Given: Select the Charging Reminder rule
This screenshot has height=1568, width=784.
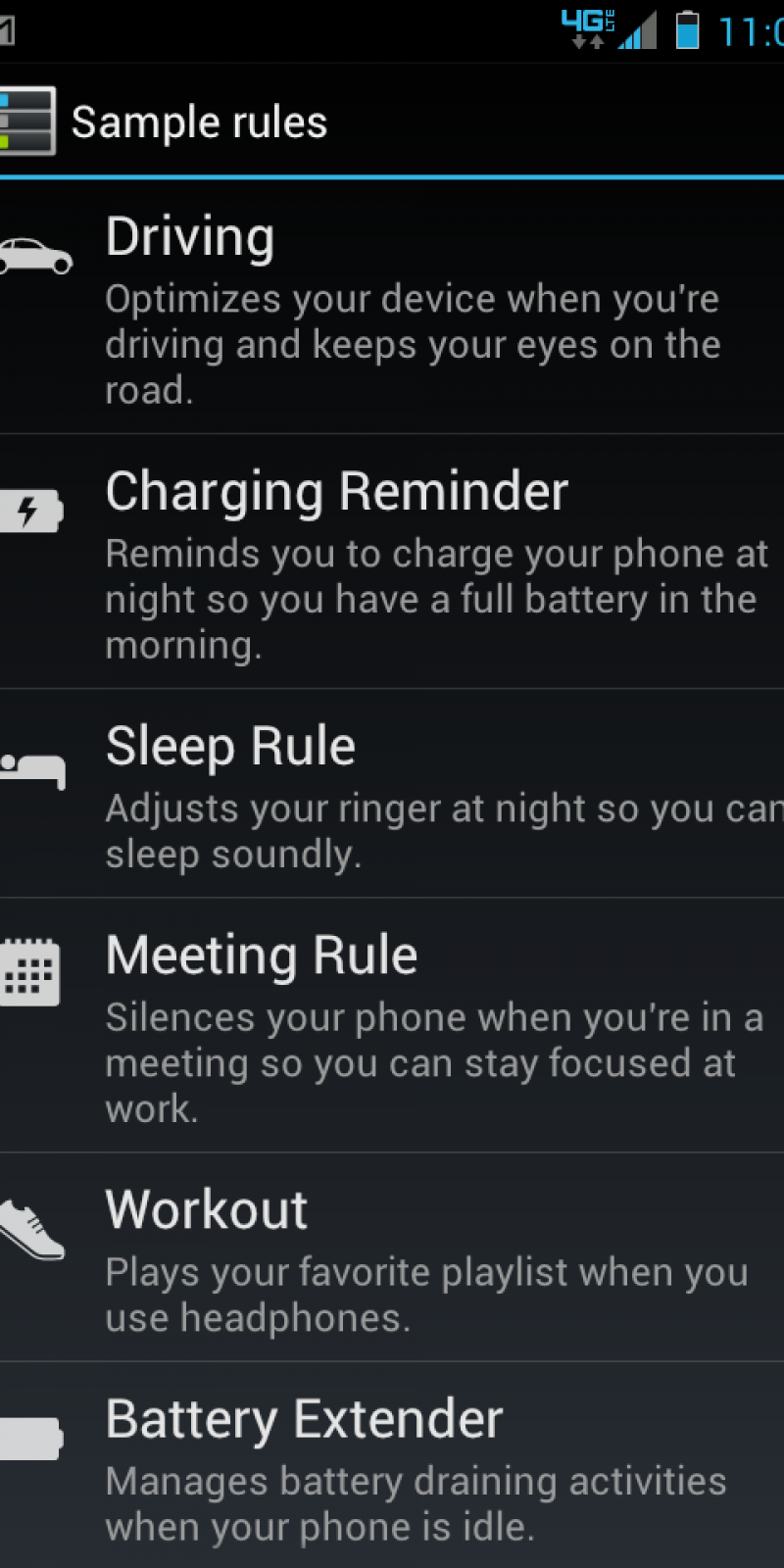Looking at the screenshot, I should coord(392,563).
